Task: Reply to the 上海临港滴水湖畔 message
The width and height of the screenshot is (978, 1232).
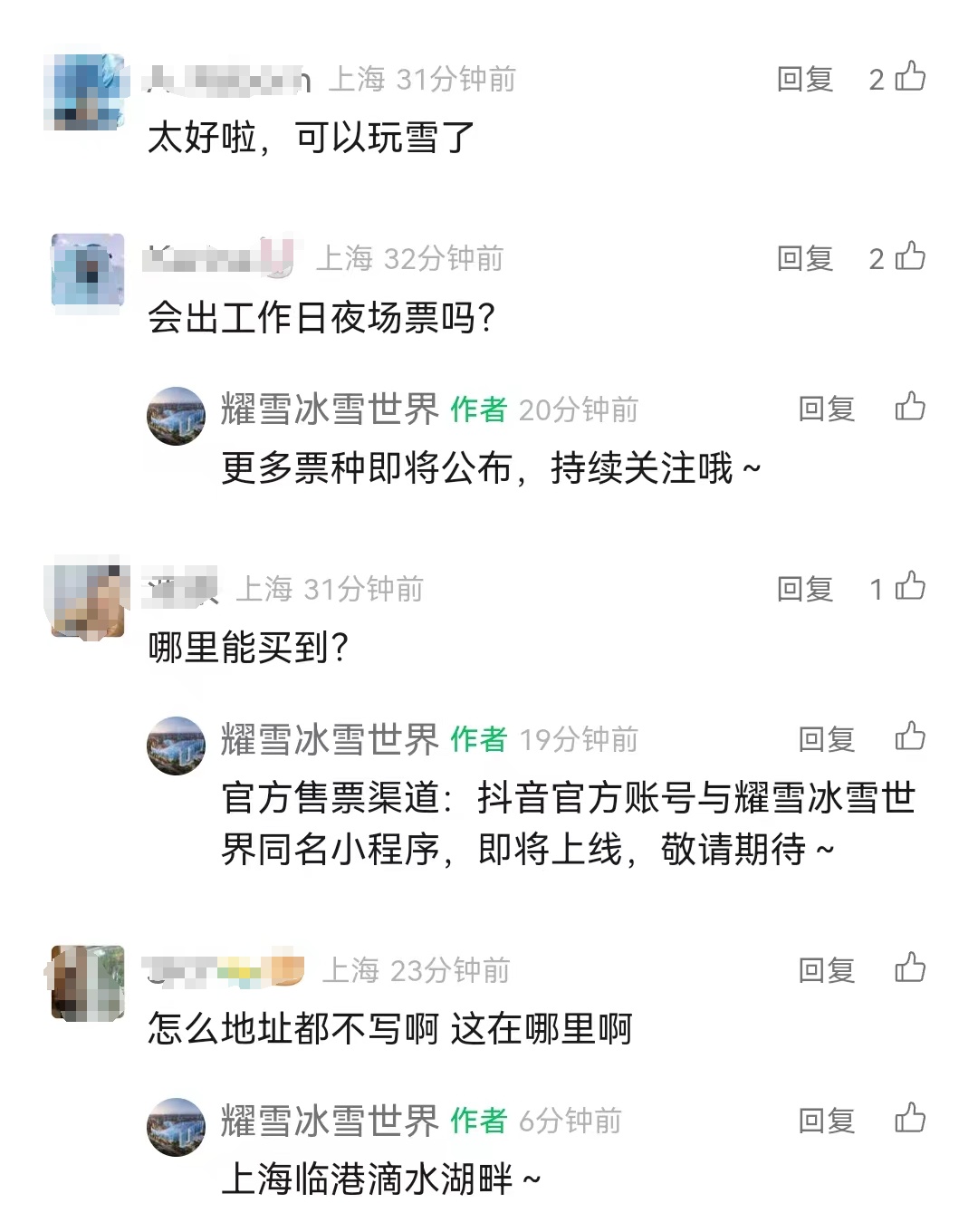Action: pos(825,1119)
